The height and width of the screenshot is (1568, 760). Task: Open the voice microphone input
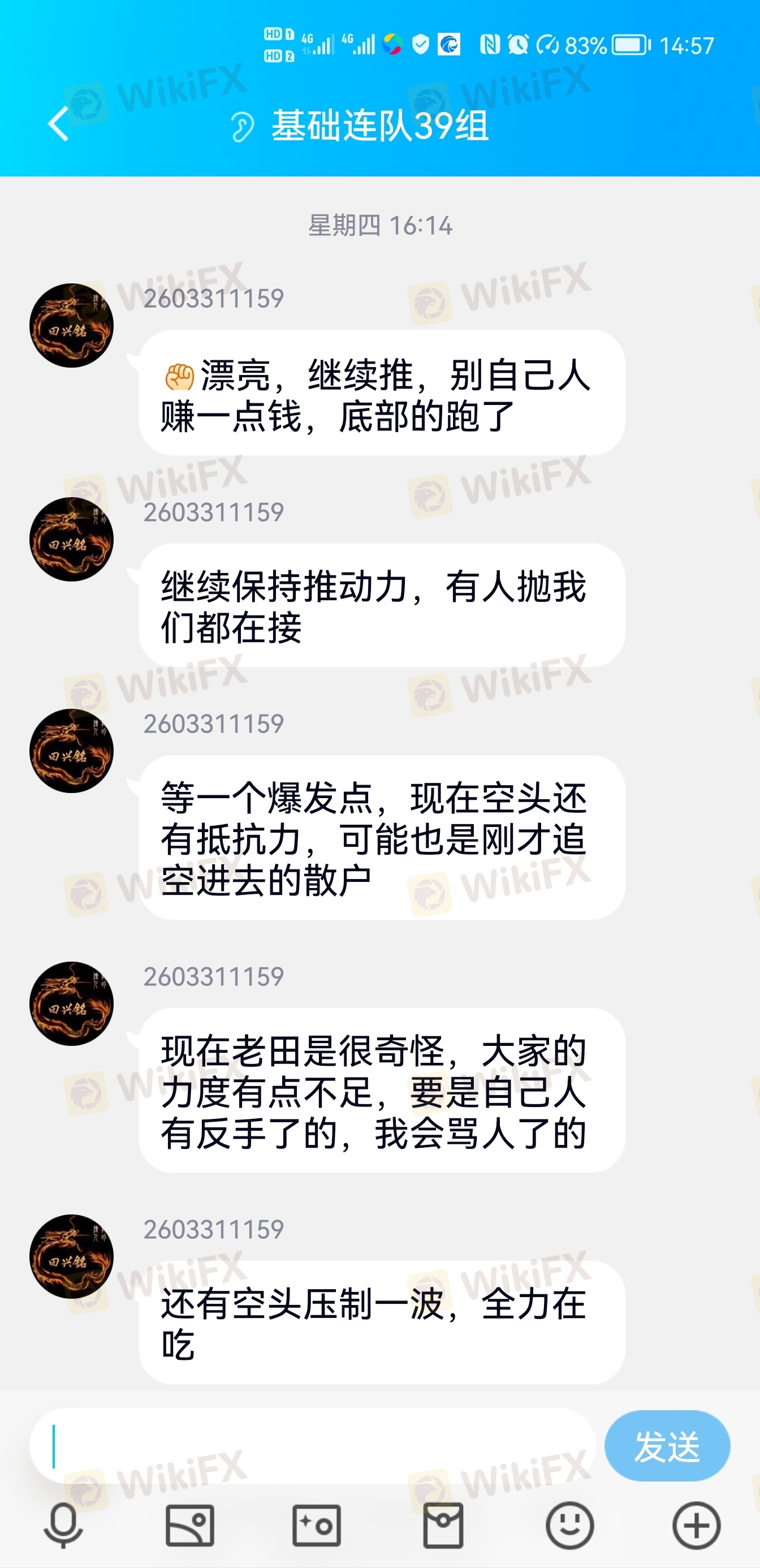[63, 1526]
